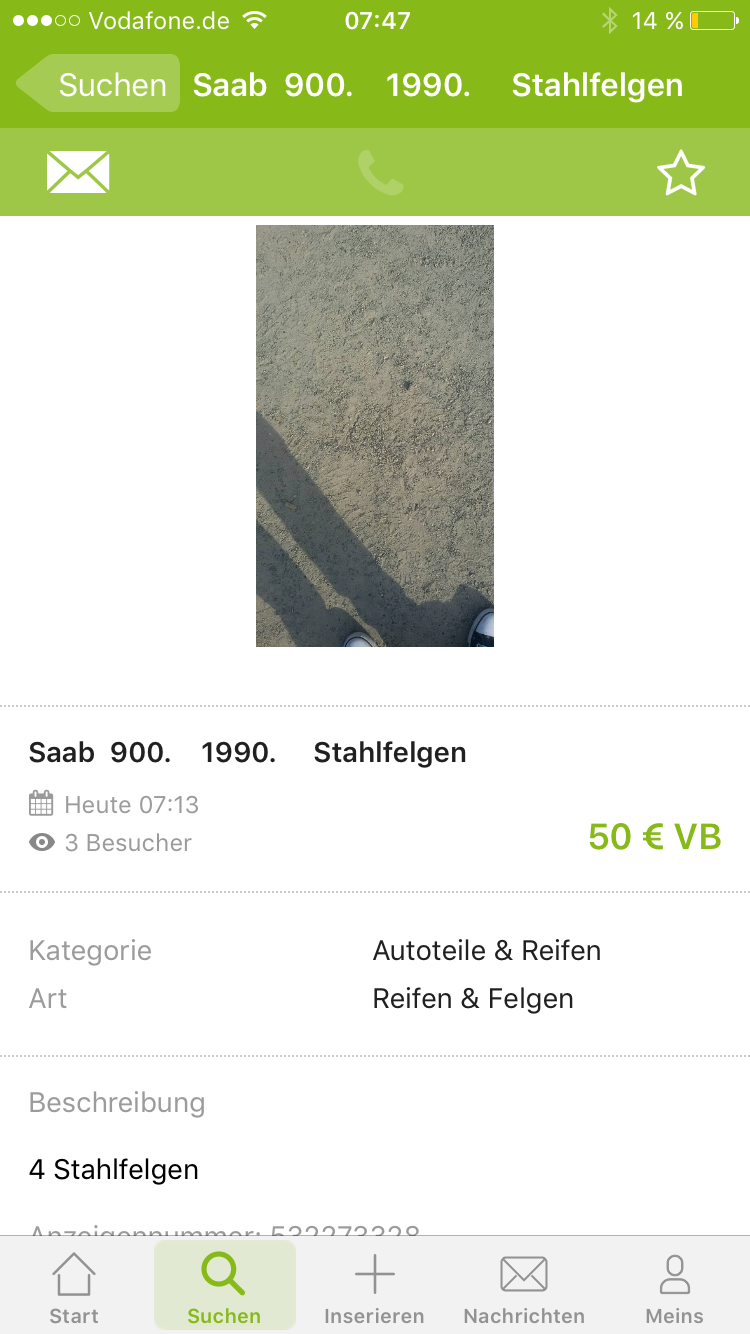750x1334 pixels.
Task: Open the Suchen tab
Action: click(x=224, y=1288)
